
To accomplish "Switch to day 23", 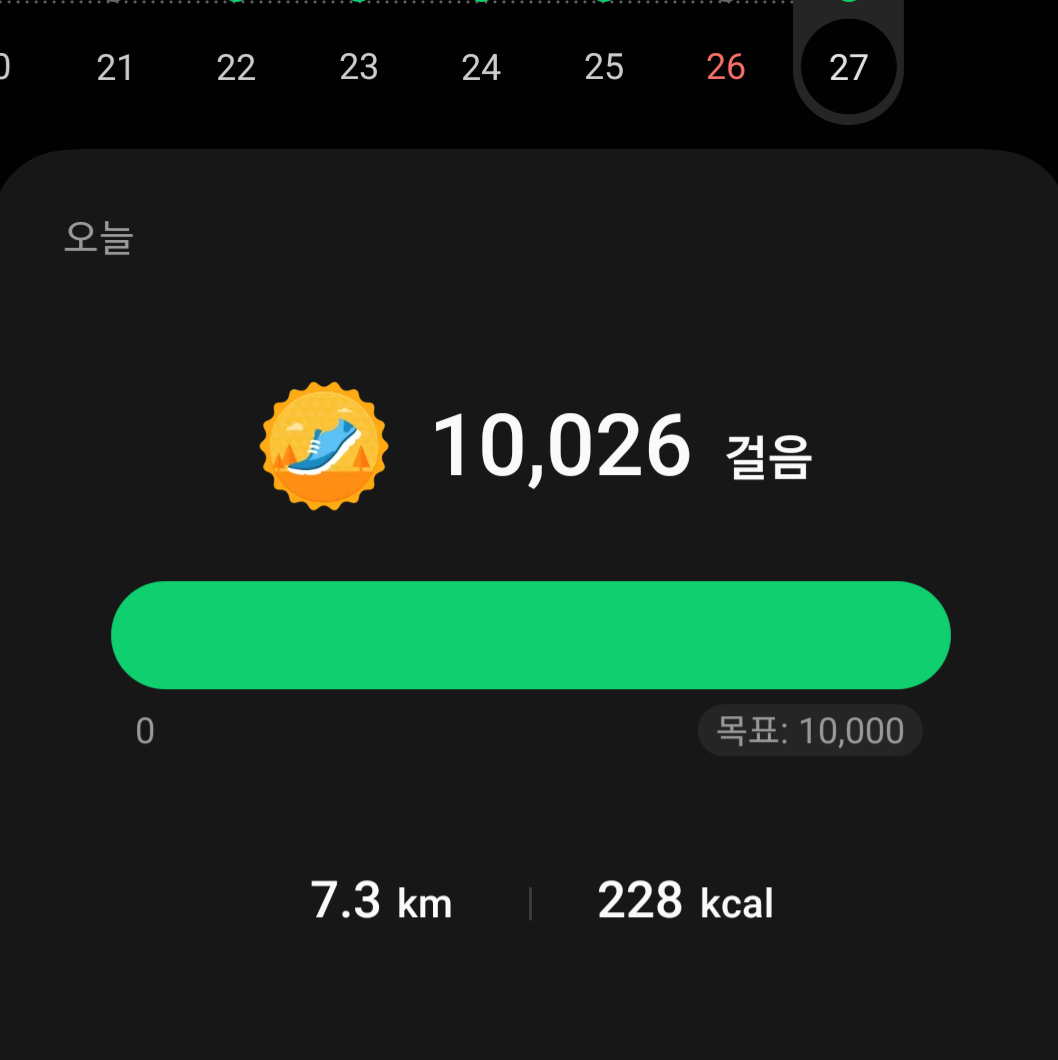I will point(359,68).
